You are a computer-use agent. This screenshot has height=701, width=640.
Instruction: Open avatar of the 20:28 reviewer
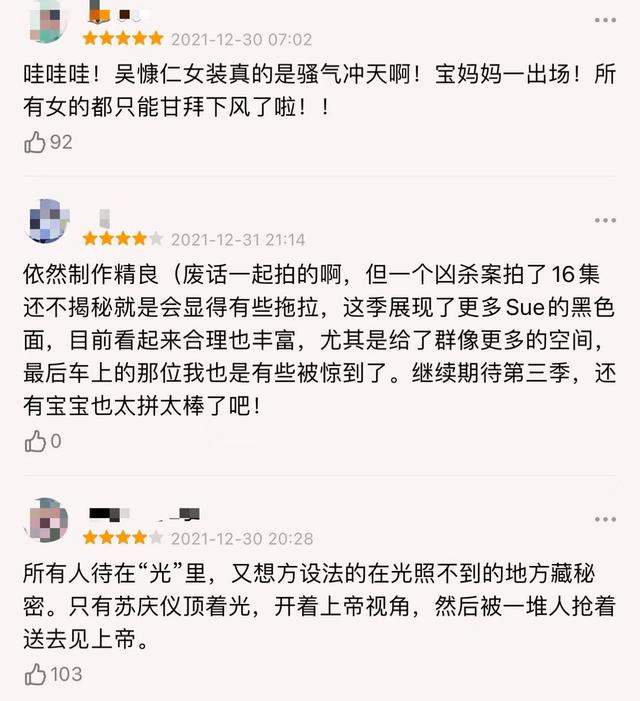pos(48,520)
